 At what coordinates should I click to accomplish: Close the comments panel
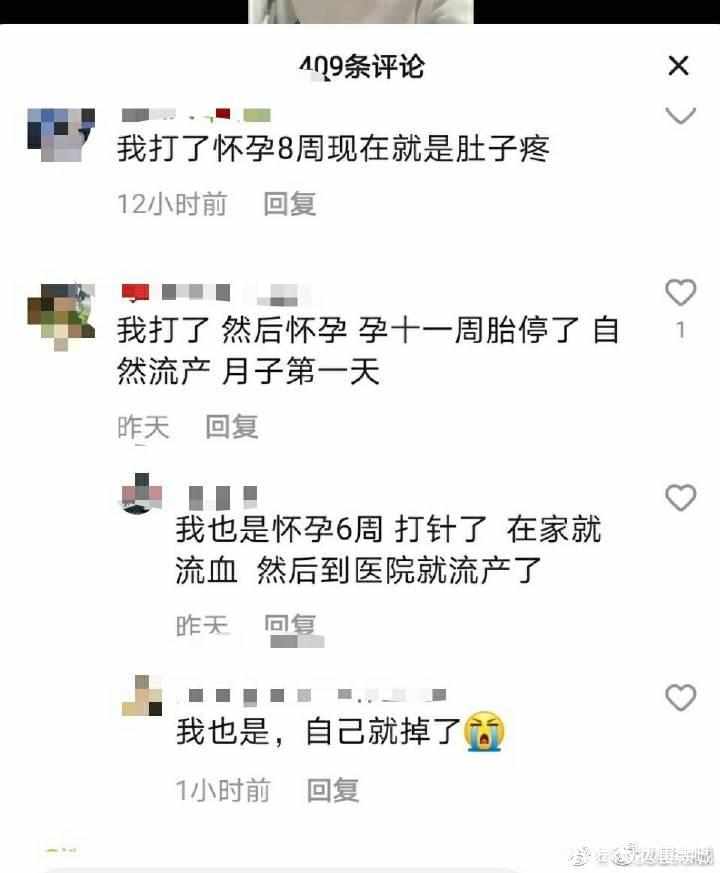(x=678, y=66)
